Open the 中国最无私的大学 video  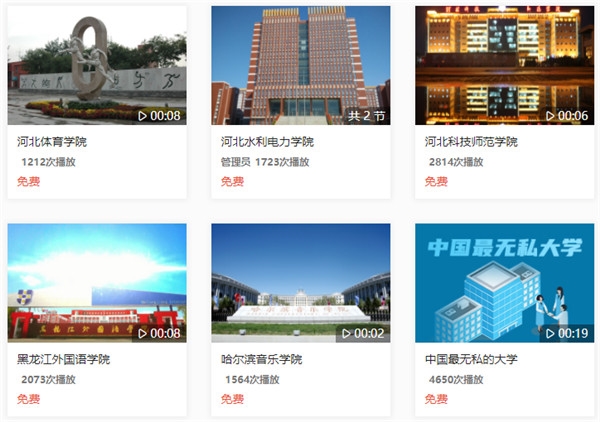(x=504, y=283)
